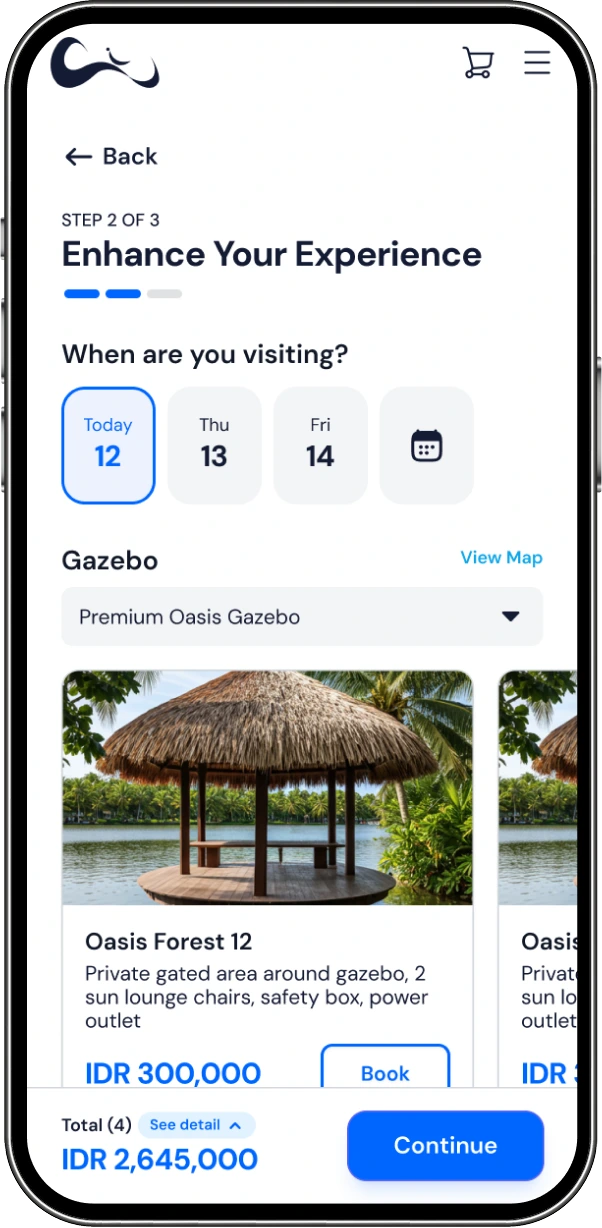This screenshot has width=602, height=1228.
Task: Expand the Premium Oasis Gazebo dropdown
Action: [x=302, y=617]
